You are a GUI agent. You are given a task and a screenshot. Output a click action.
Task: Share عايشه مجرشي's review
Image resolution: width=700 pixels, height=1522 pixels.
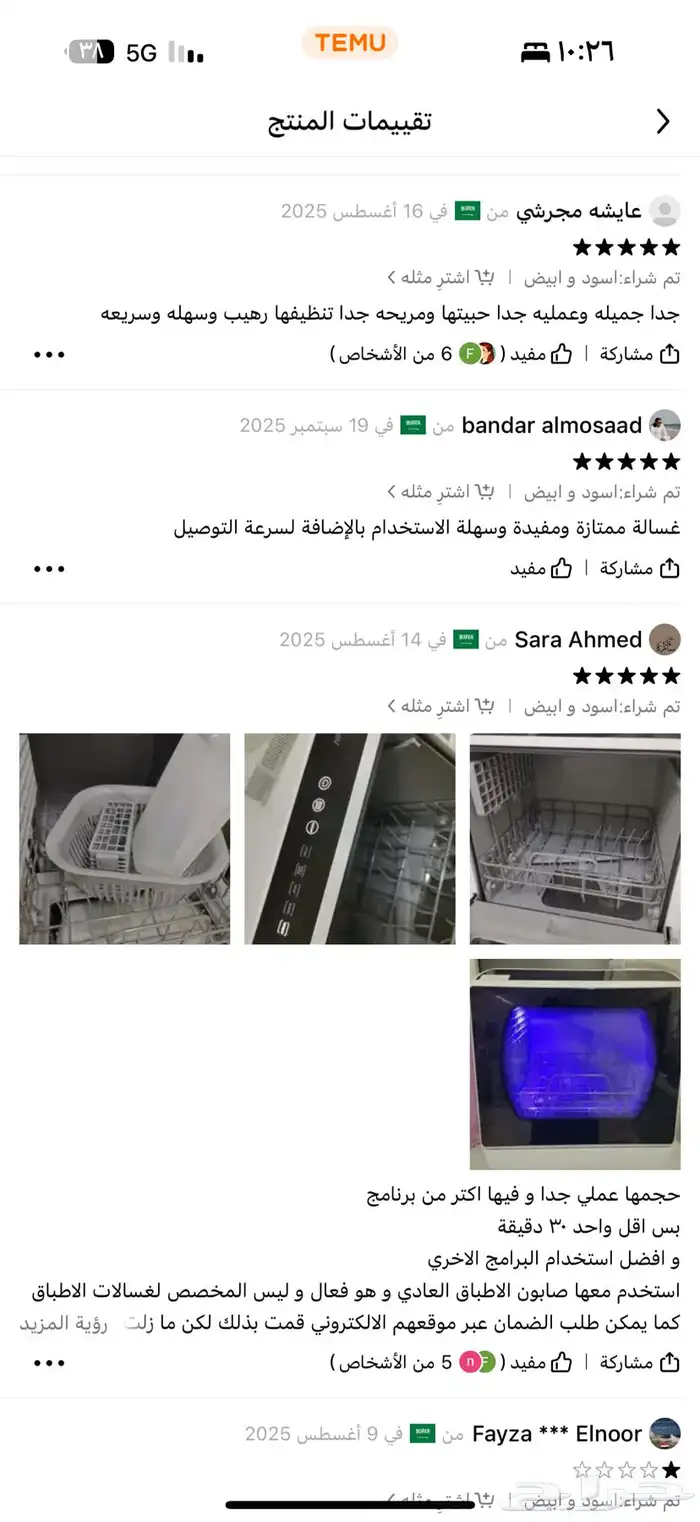(640, 354)
